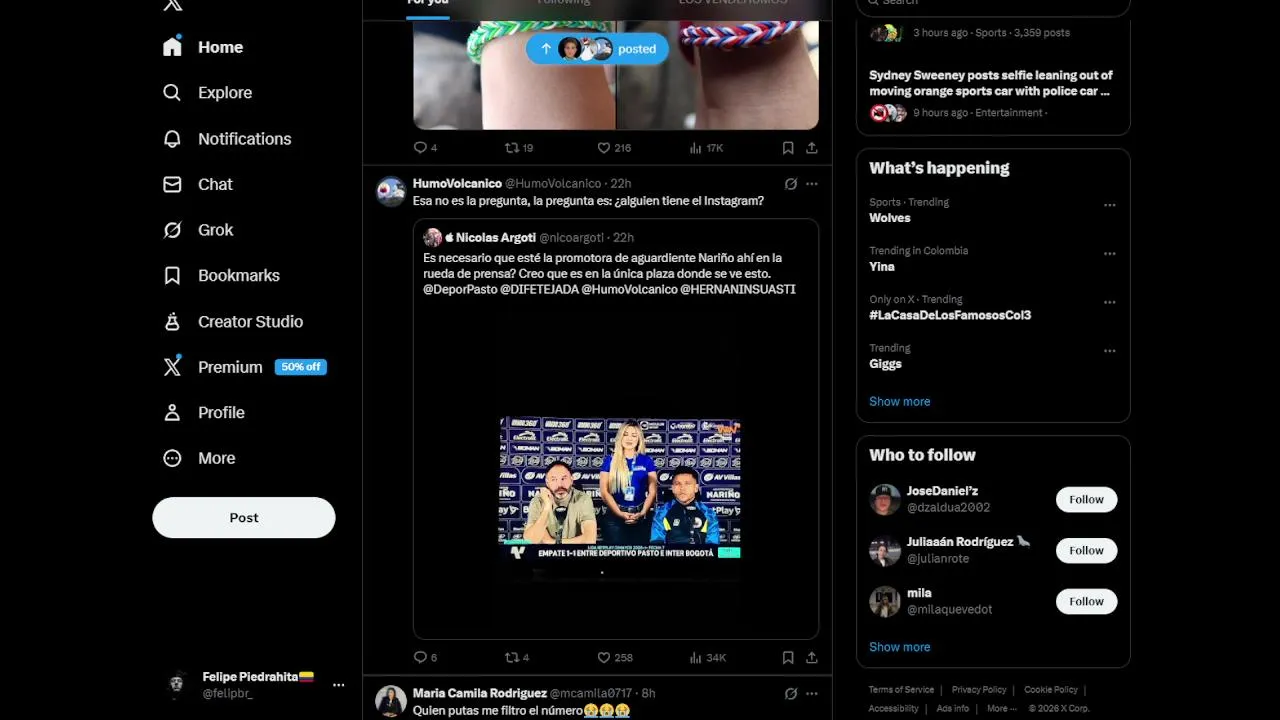The width and height of the screenshot is (1280, 720).
Task: Open the Wolves trending topic
Action: coord(890,218)
